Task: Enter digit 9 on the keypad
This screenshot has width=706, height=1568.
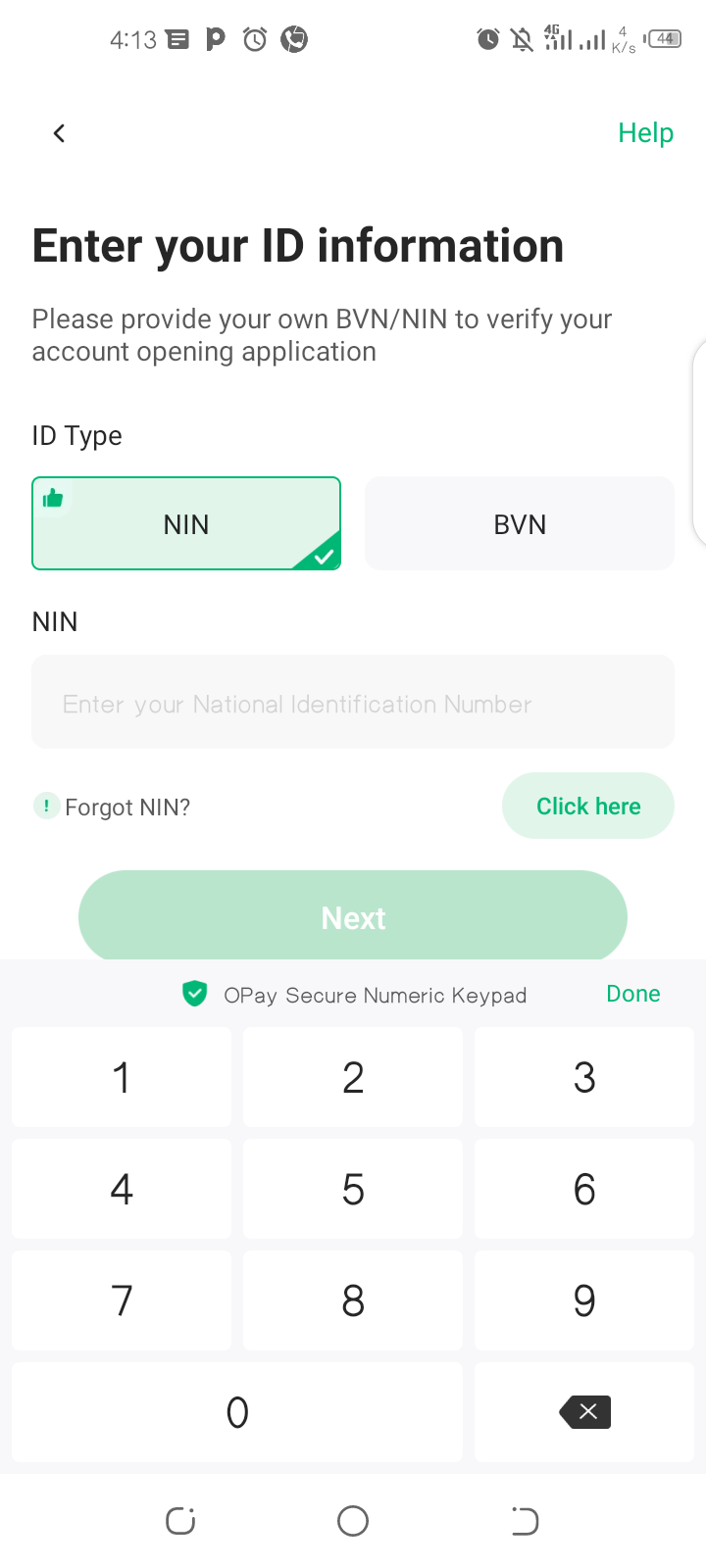Action: pyautogui.click(x=584, y=1301)
